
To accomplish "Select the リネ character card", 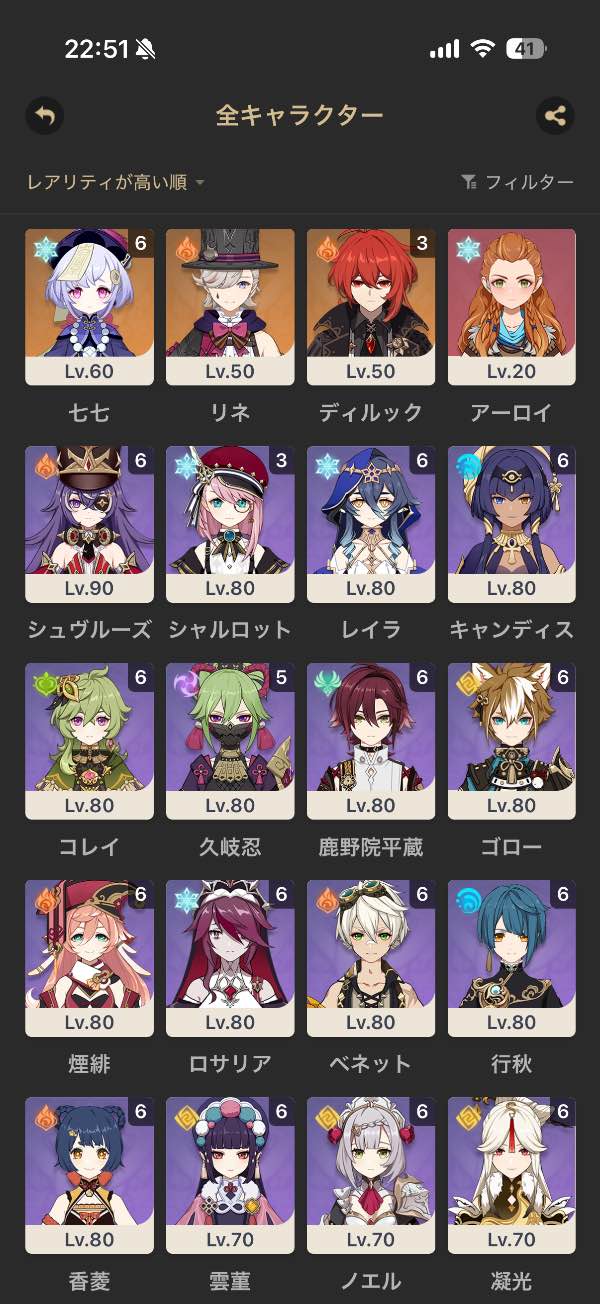I will coord(230,306).
